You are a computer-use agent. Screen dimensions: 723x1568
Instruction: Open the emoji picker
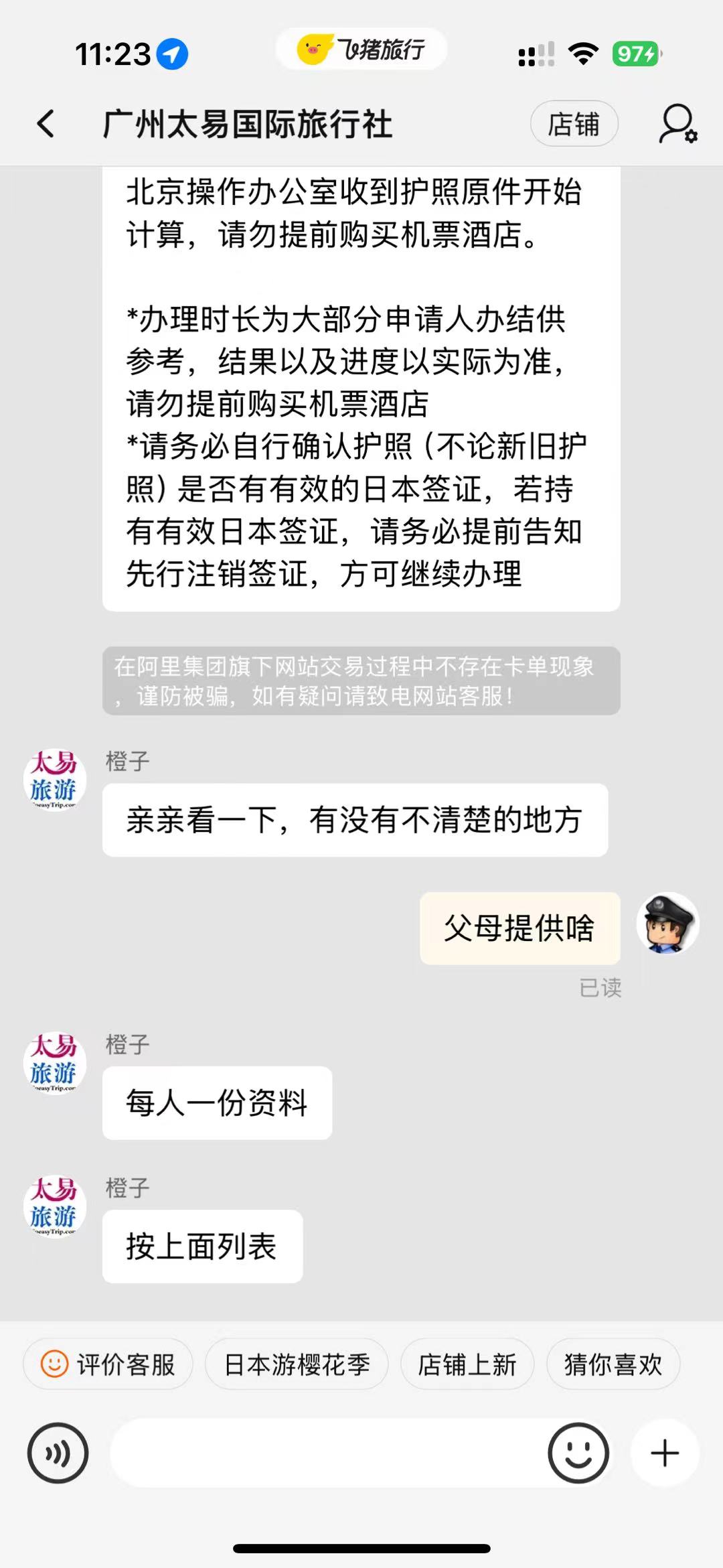click(578, 1453)
